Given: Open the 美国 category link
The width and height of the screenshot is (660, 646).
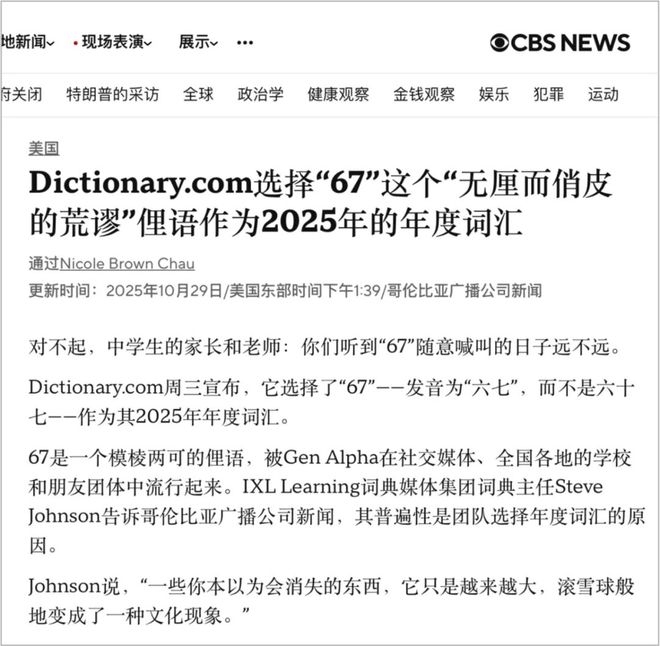Looking at the screenshot, I should pos(44,148).
